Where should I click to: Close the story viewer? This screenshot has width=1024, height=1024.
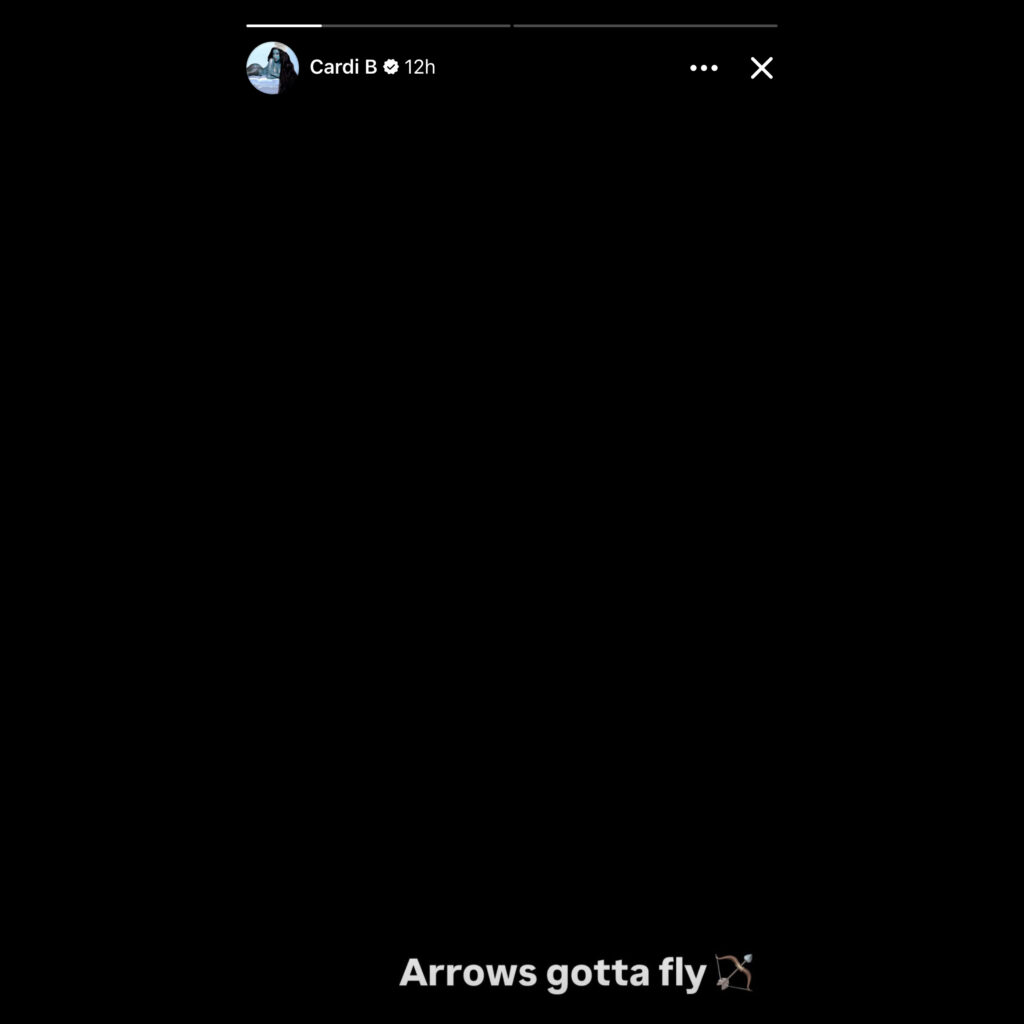pyautogui.click(x=761, y=68)
